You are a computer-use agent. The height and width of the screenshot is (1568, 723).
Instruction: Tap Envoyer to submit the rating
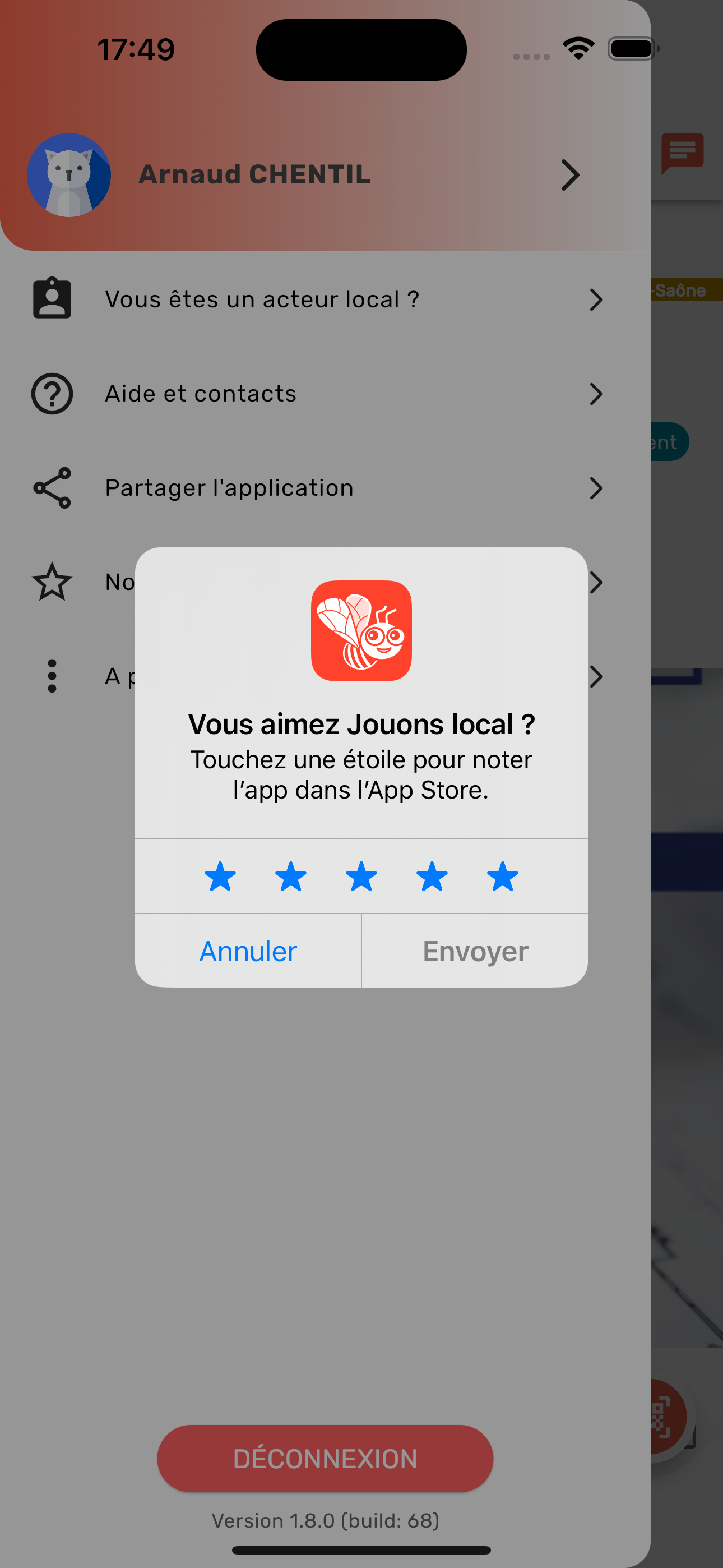(x=475, y=951)
